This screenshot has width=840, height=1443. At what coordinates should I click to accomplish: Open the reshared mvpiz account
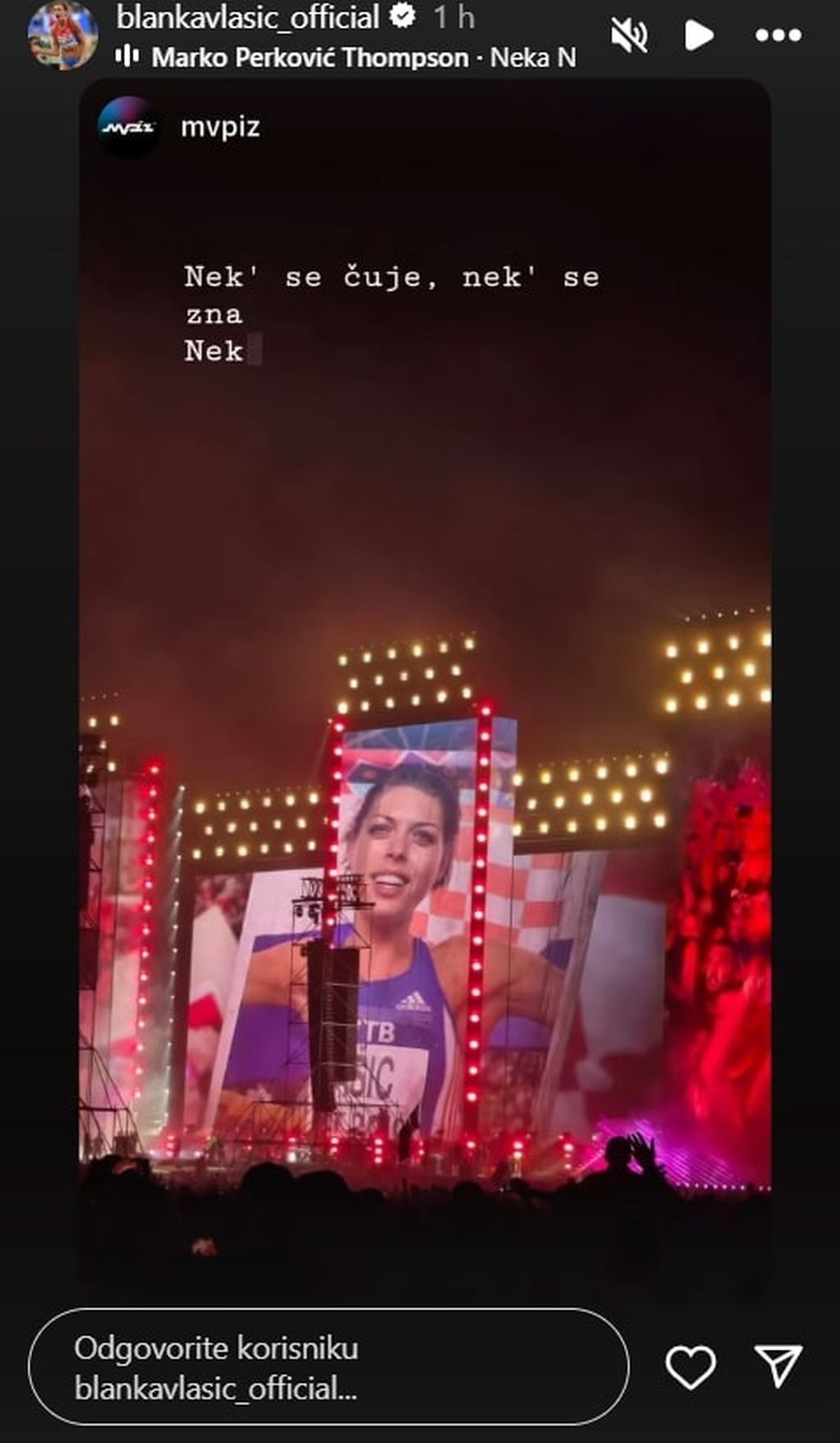tap(219, 127)
